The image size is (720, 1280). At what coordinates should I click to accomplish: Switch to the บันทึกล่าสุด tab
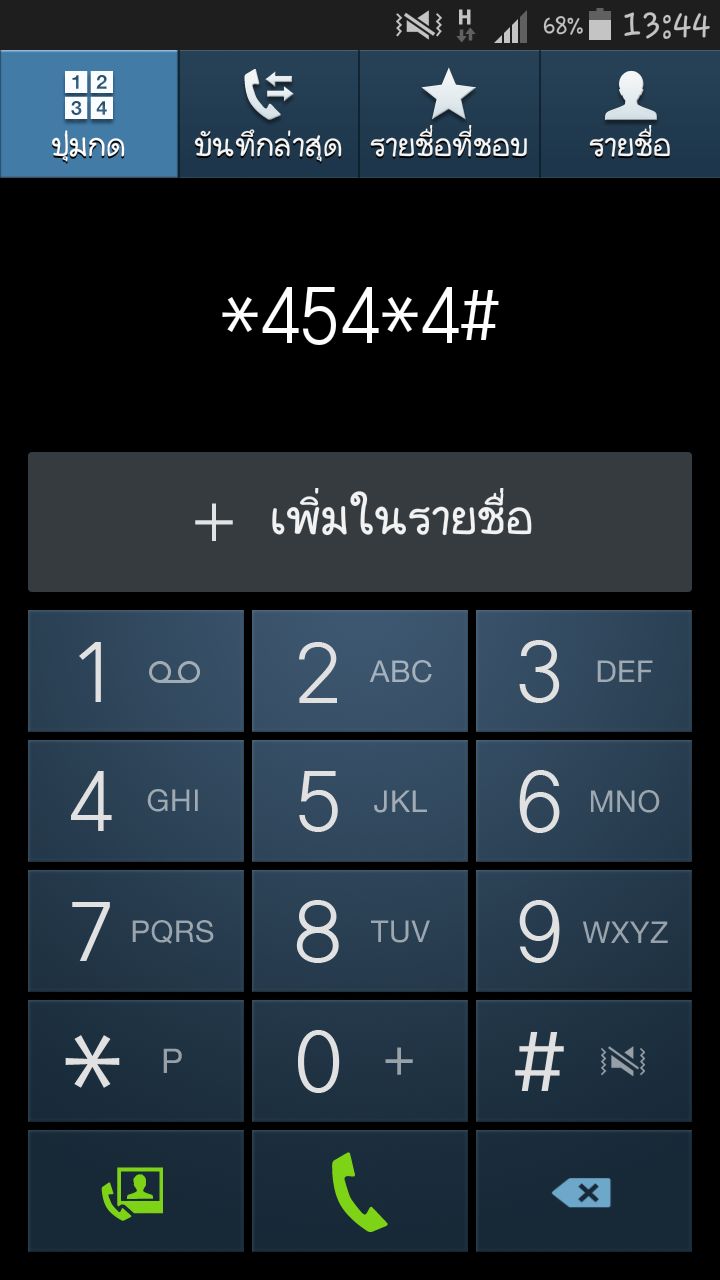coord(269,114)
